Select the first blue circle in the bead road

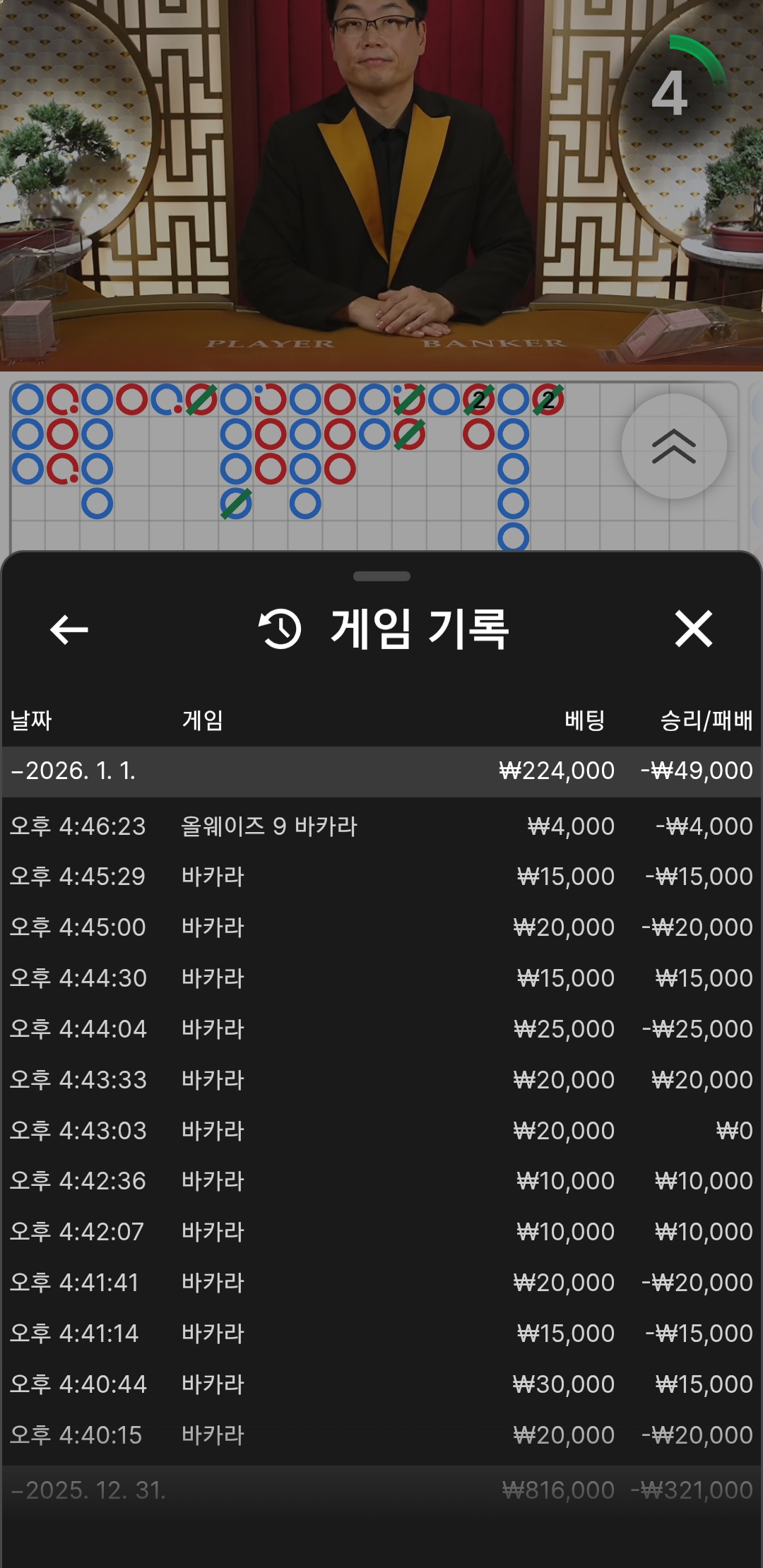[x=28, y=399]
